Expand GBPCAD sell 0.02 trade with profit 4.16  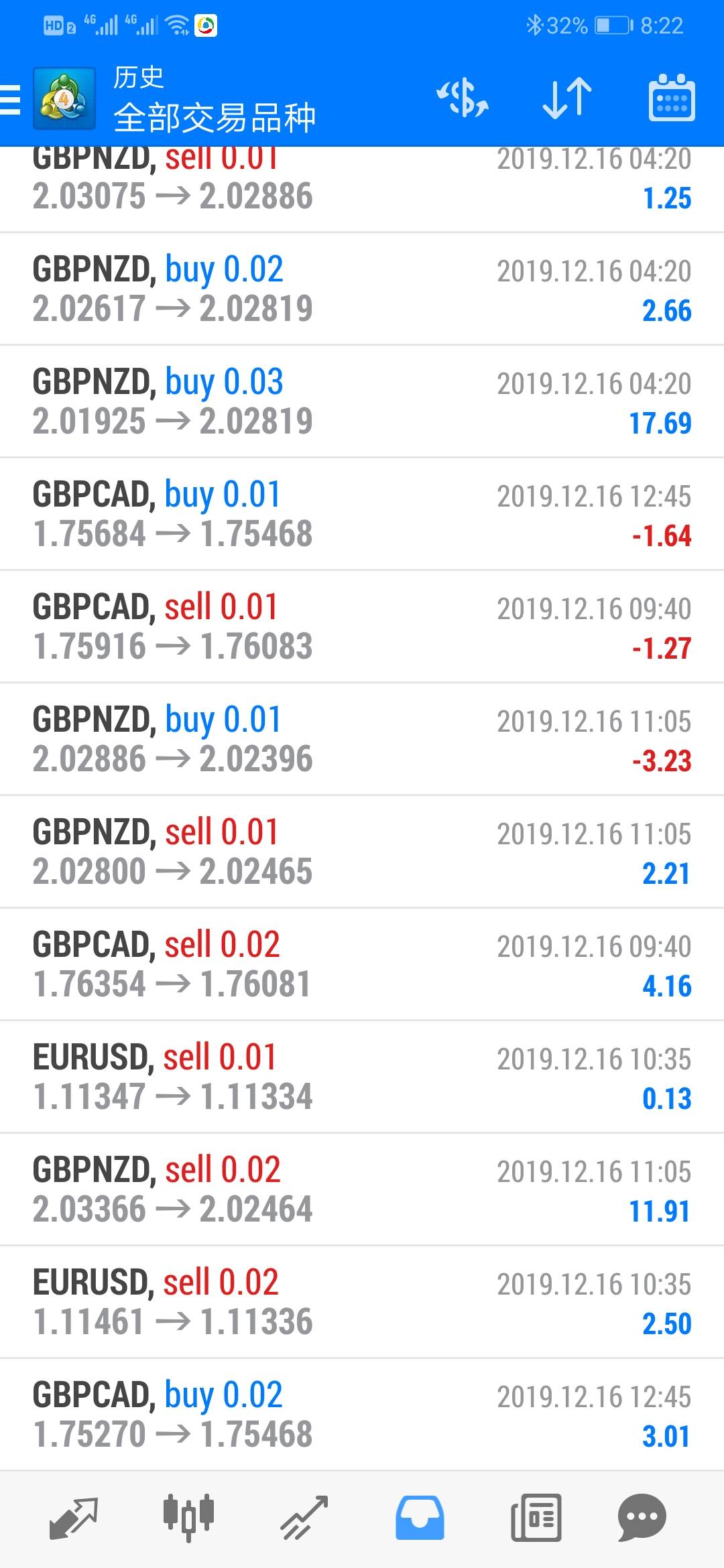point(362,964)
